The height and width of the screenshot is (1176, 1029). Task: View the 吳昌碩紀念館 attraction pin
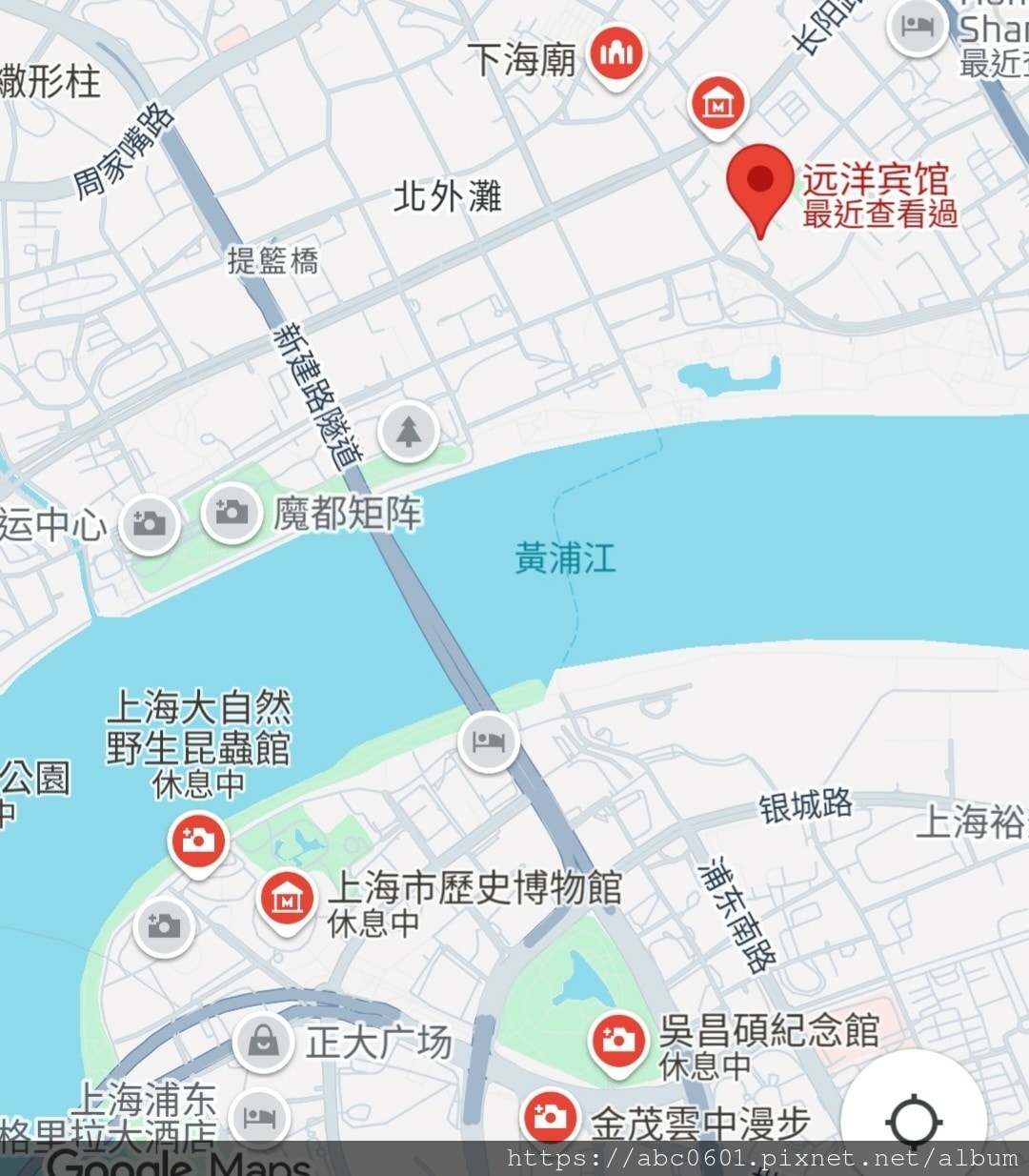tap(618, 1039)
